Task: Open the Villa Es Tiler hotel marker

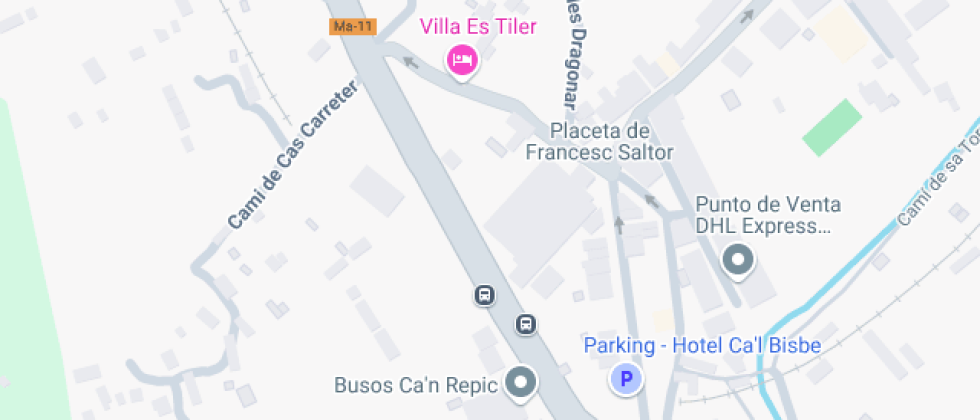Action: click(461, 60)
